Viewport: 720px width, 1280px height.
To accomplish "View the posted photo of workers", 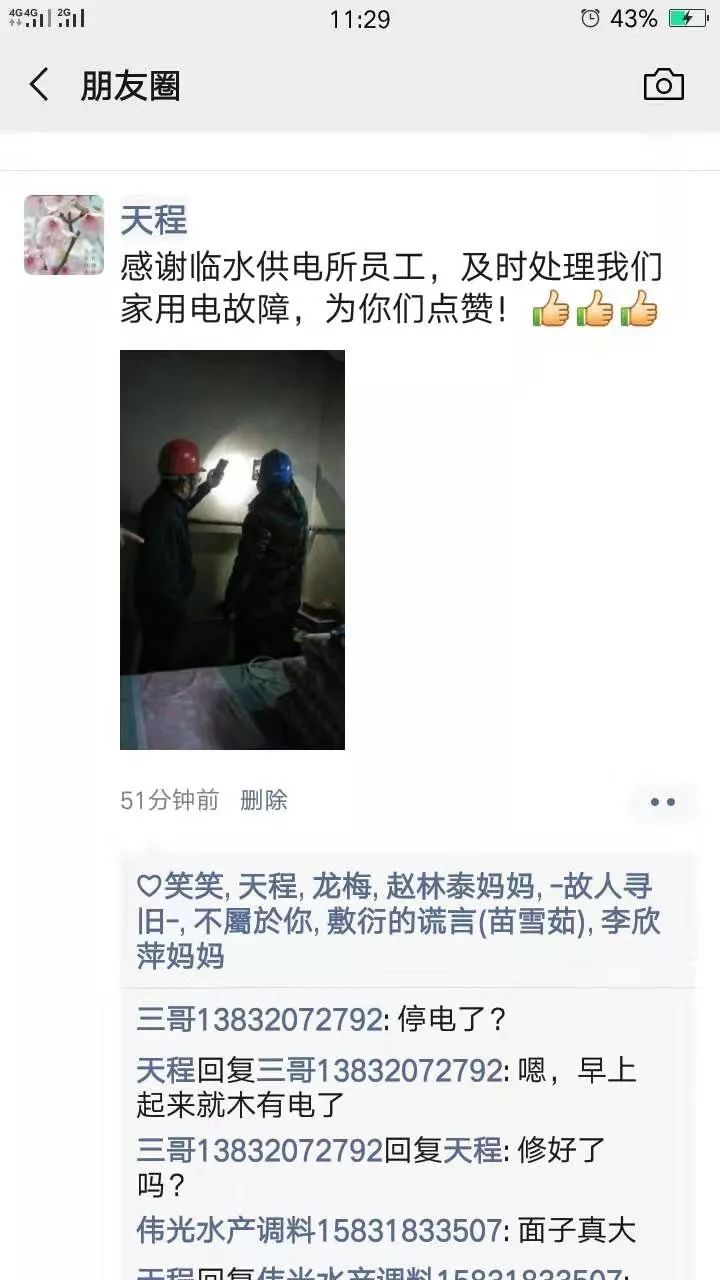I will (232, 549).
